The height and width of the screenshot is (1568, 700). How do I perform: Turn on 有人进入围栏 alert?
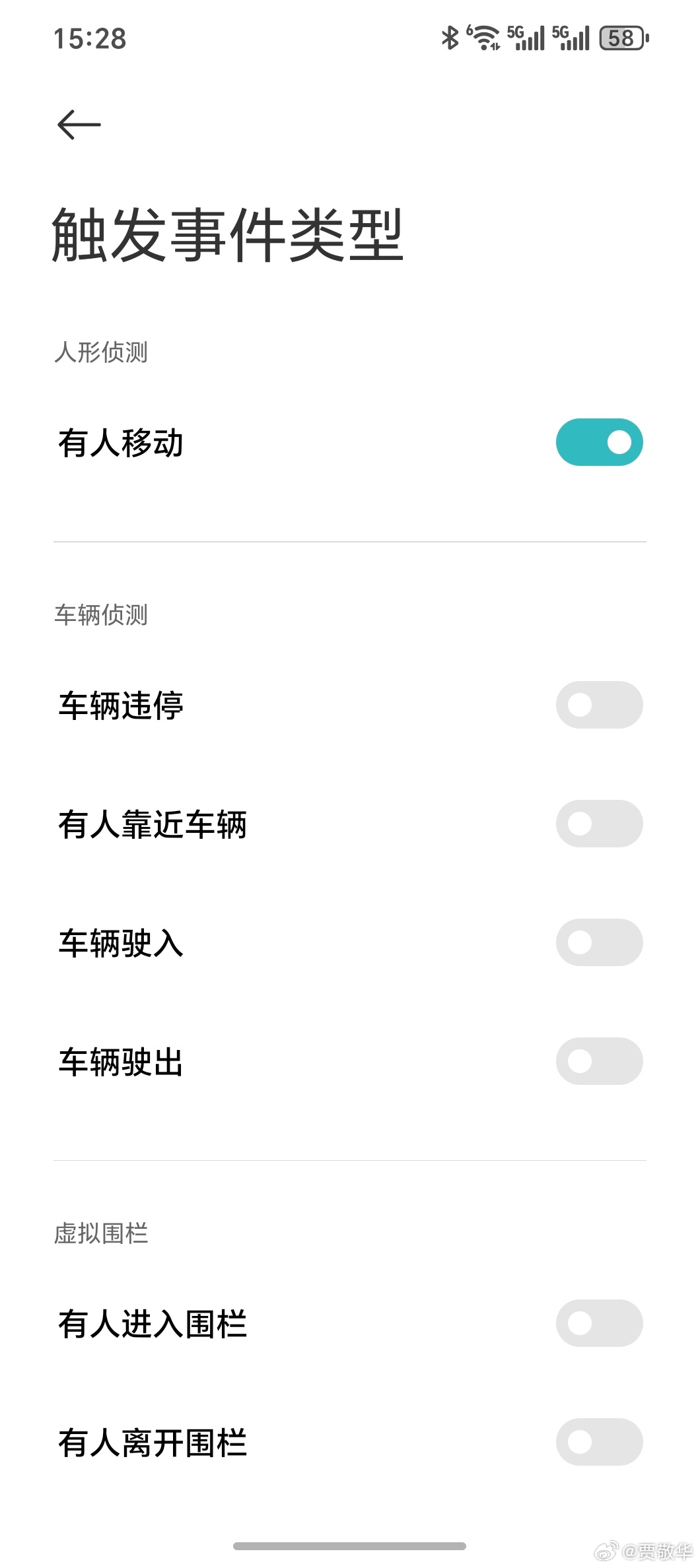pyautogui.click(x=599, y=1323)
